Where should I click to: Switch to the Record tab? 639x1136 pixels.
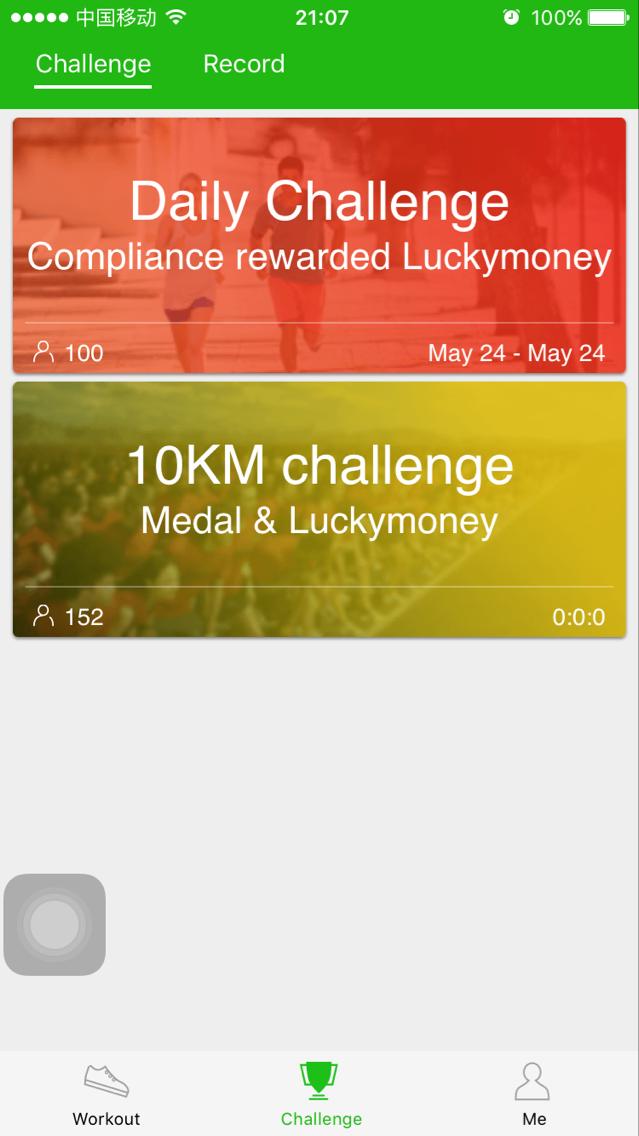click(x=244, y=64)
